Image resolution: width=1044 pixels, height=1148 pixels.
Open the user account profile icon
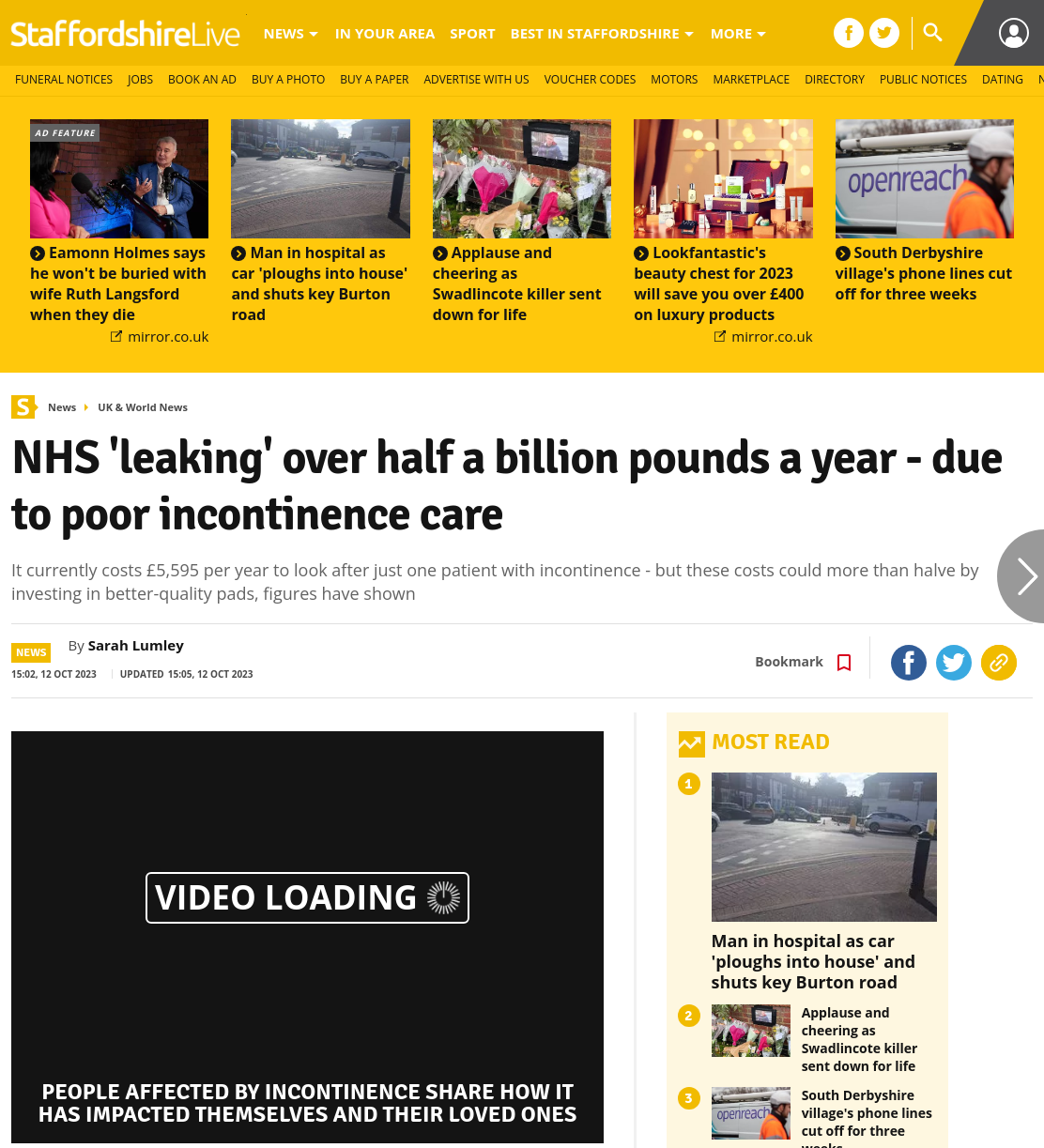[1013, 33]
